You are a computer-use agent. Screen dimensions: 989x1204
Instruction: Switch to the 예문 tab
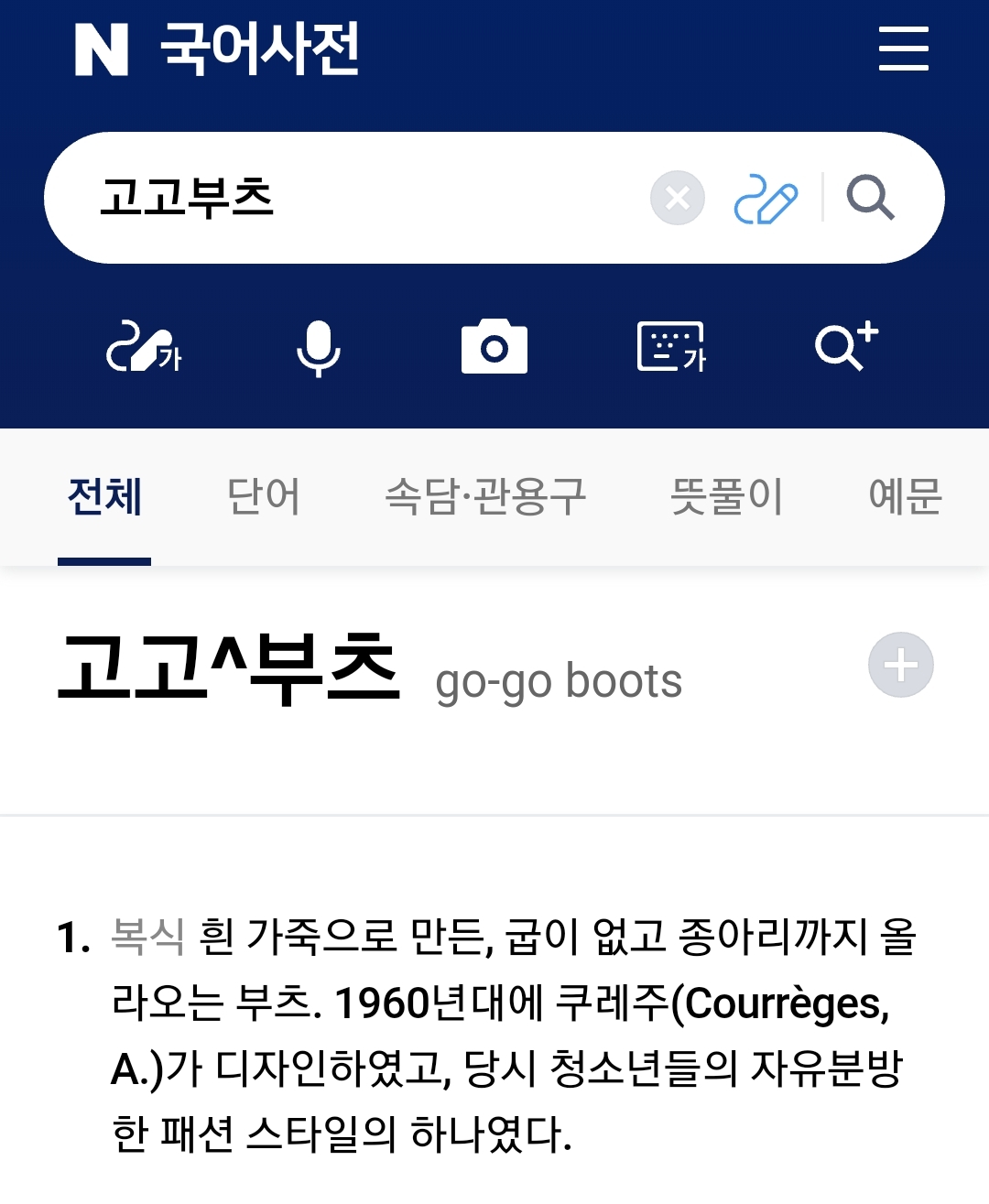pos(905,497)
